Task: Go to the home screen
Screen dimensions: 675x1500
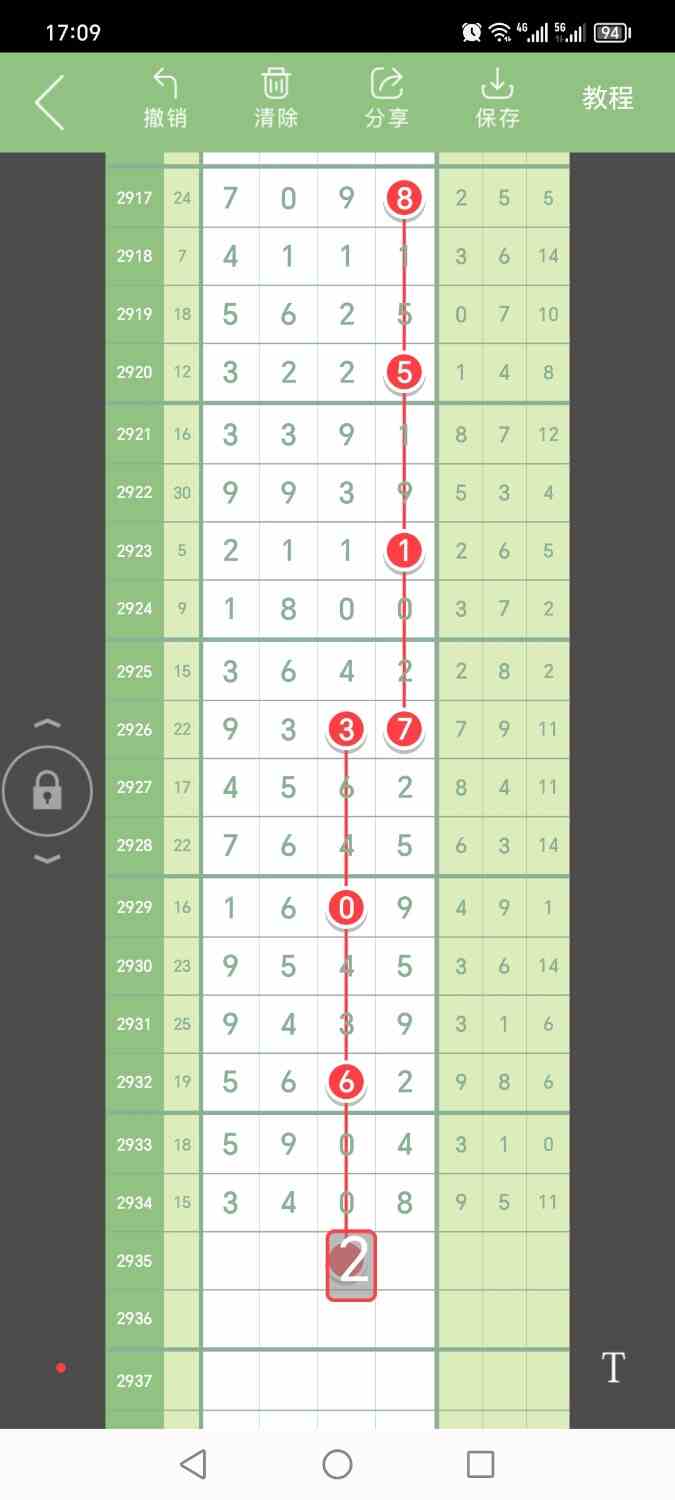Action: (338, 1465)
